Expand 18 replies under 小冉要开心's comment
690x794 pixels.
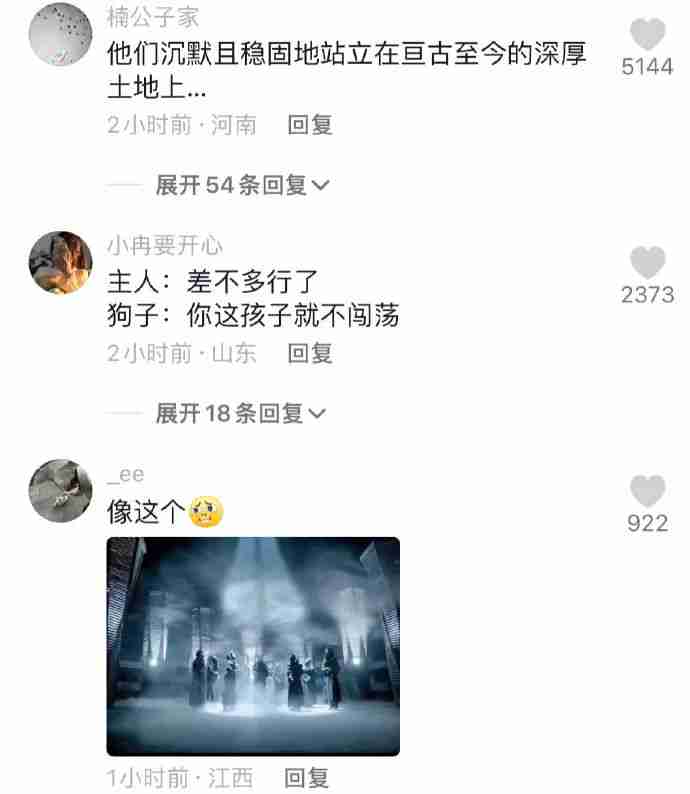[241, 413]
